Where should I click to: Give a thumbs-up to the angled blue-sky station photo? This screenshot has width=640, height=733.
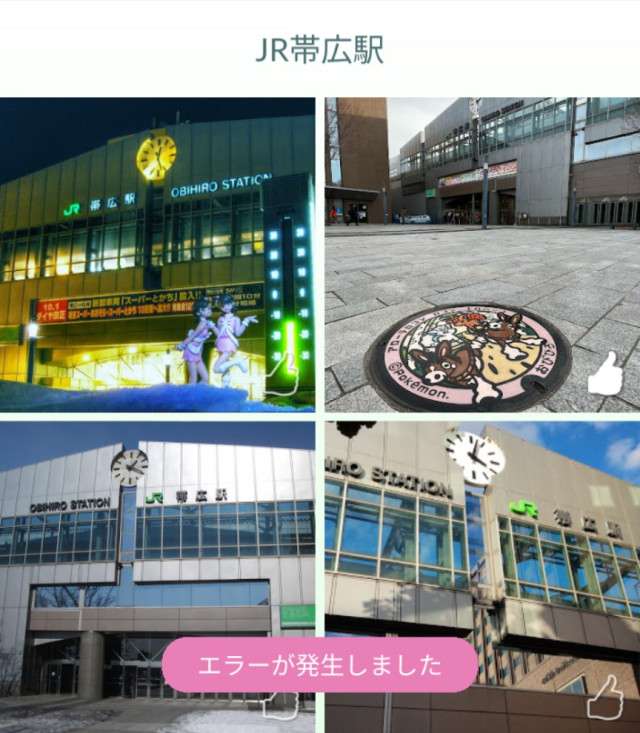(605, 698)
